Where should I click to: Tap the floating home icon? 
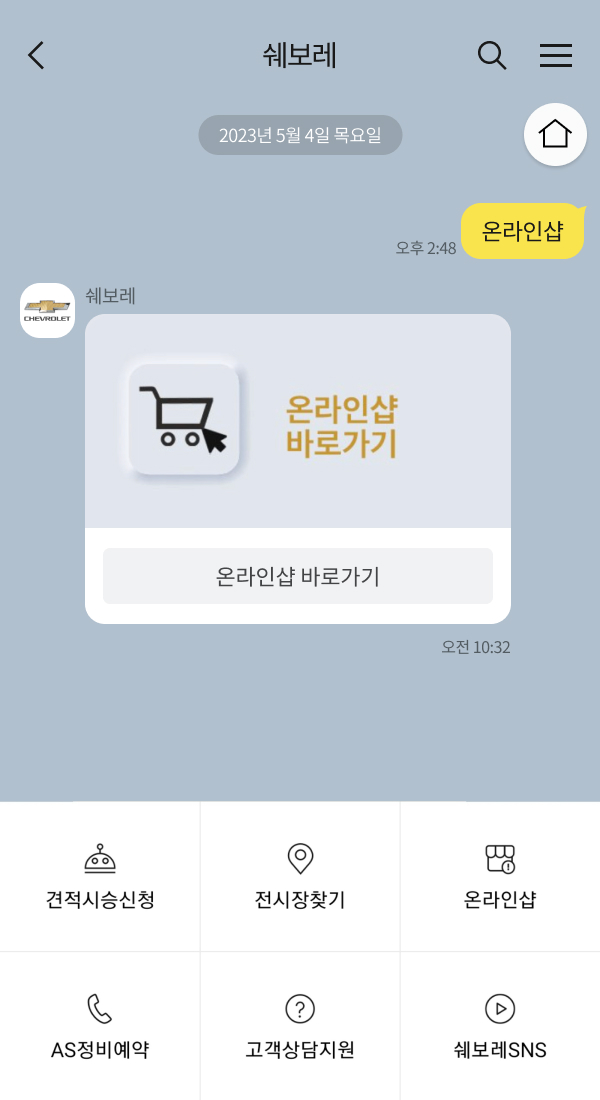(555, 134)
